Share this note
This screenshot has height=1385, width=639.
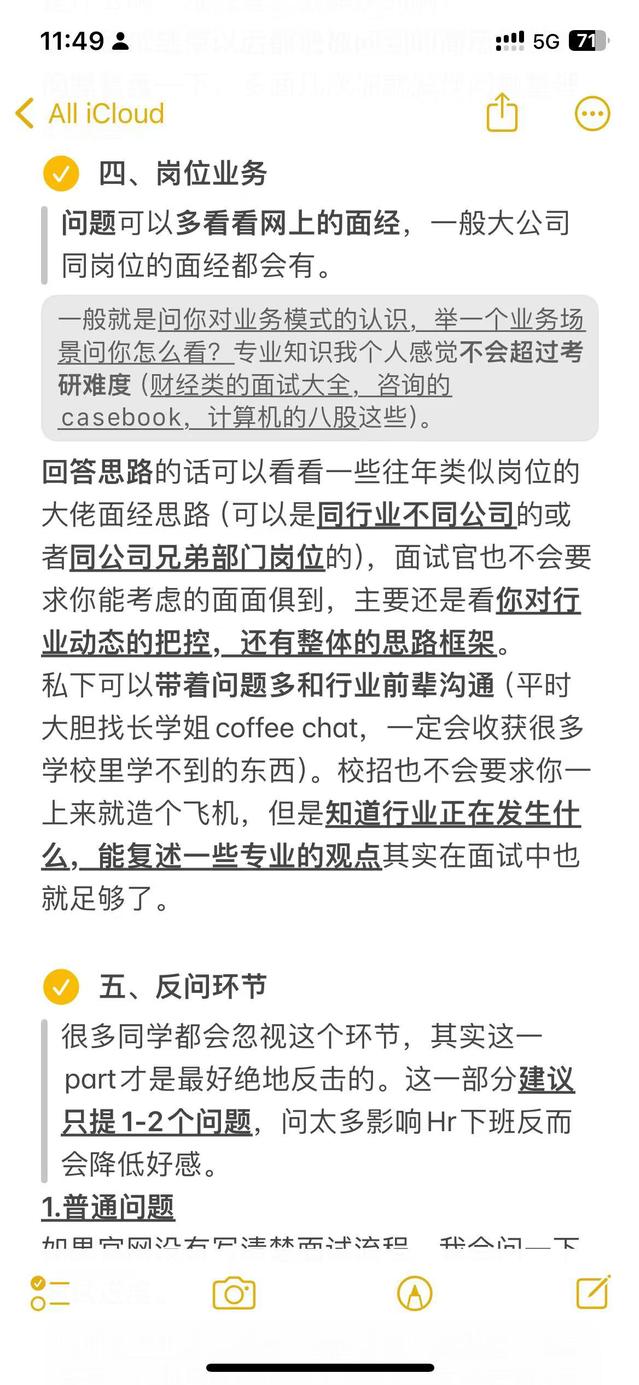pyautogui.click(x=502, y=113)
